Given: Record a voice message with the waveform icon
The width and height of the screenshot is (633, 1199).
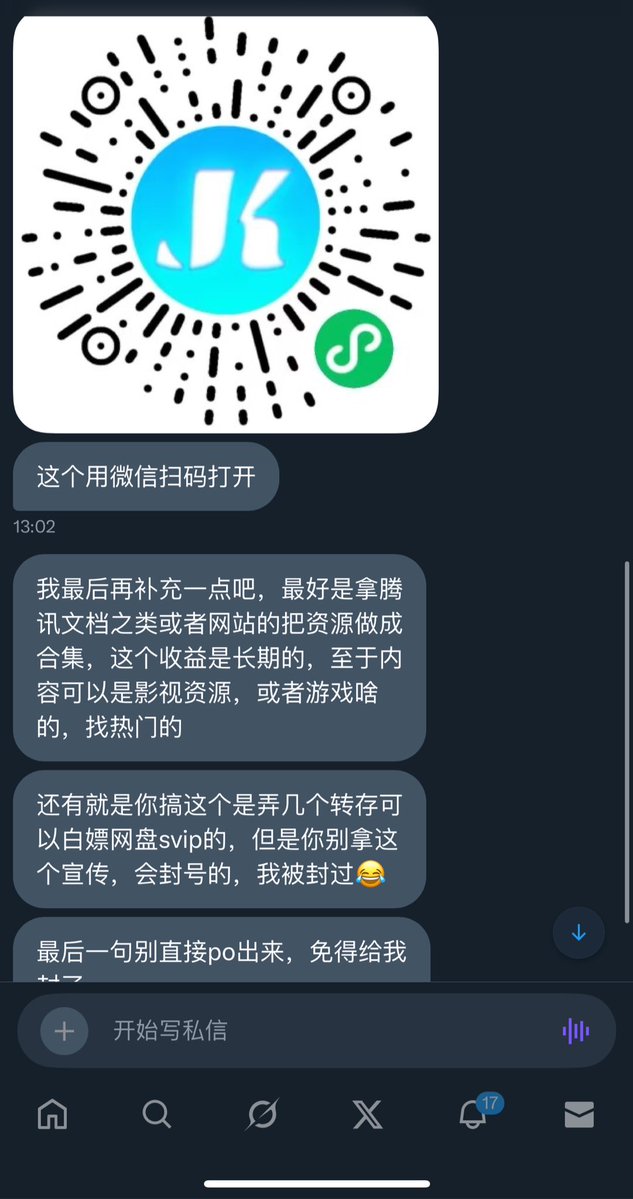Looking at the screenshot, I should pyautogui.click(x=575, y=1031).
